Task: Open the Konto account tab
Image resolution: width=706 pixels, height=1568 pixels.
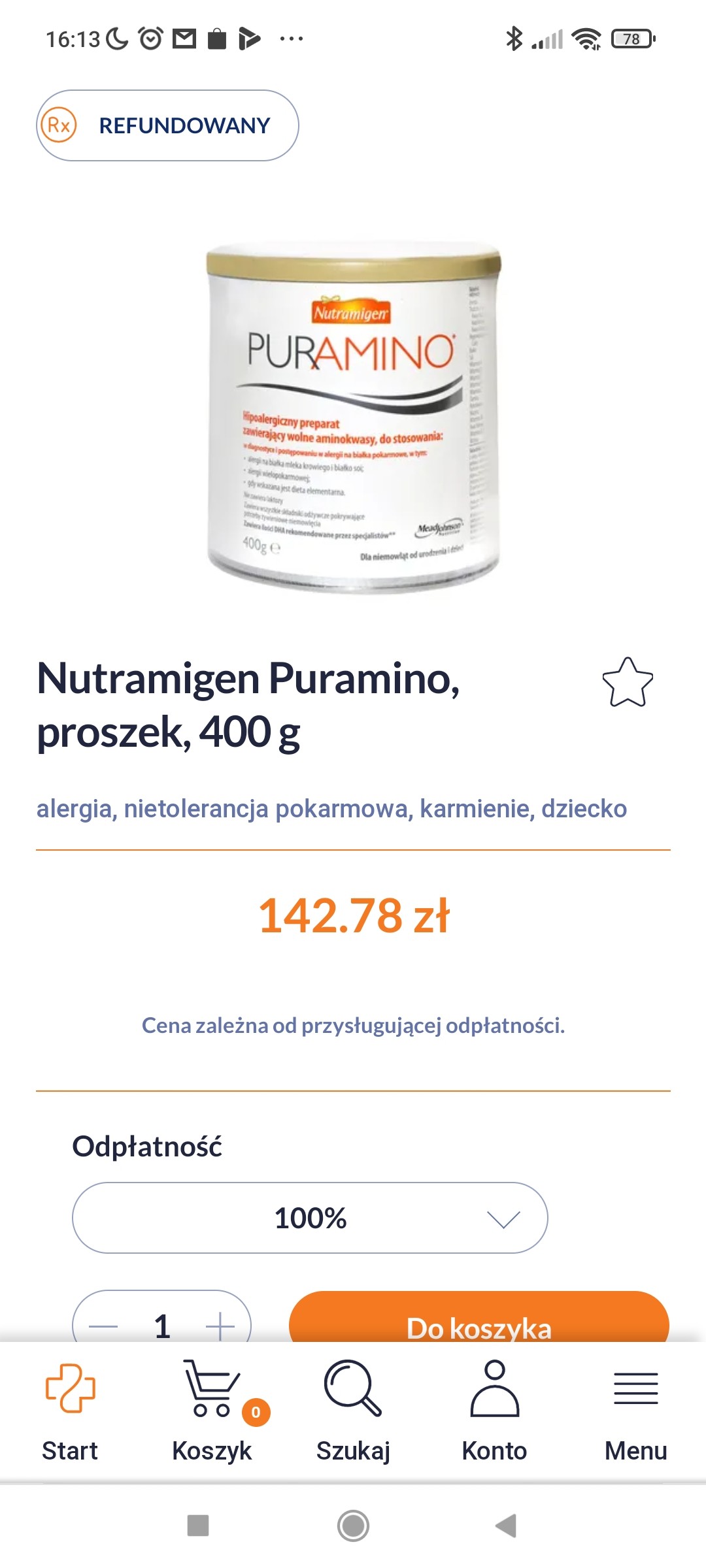Action: coord(494,1411)
